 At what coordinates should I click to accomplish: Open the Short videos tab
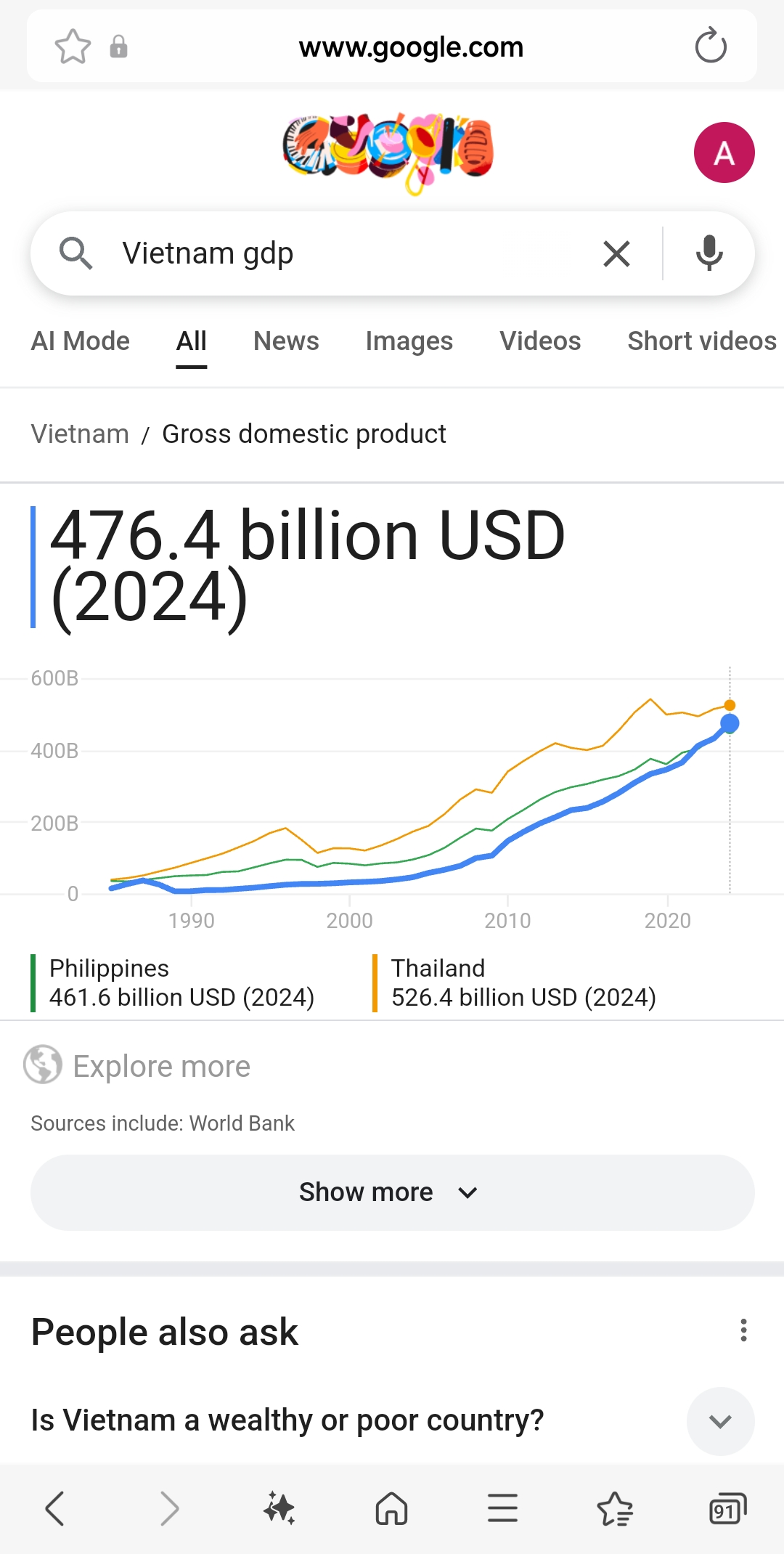tap(701, 341)
